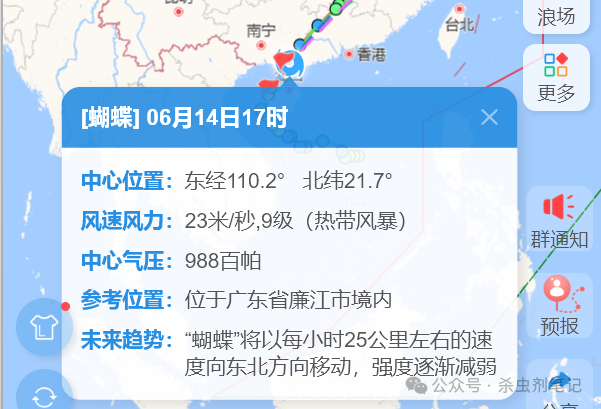The height and width of the screenshot is (409, 601).
Task: Open the 更多 menu
Action: click(x=557, y=77)
